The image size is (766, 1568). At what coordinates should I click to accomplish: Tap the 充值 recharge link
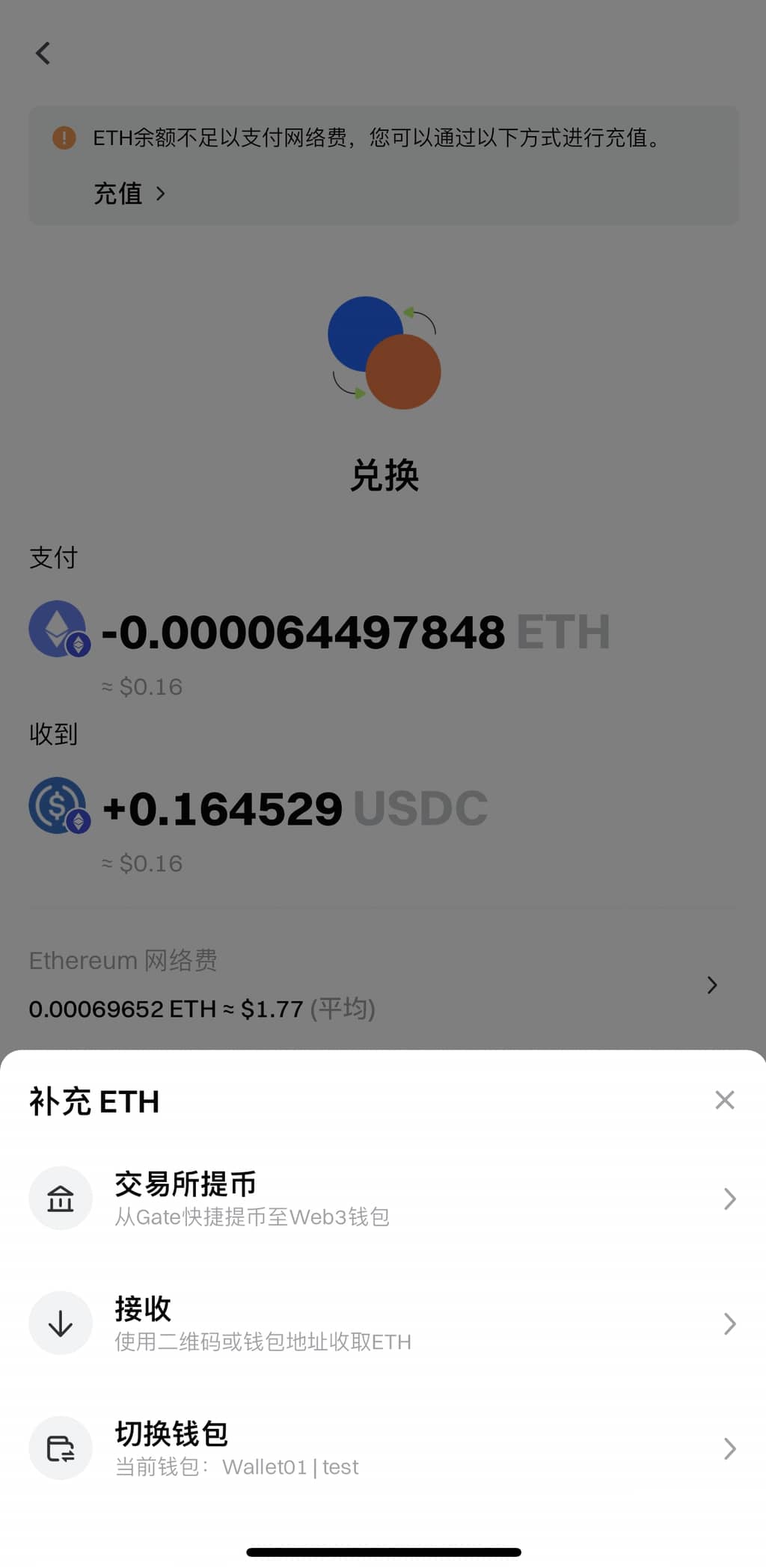click(129, 194)
